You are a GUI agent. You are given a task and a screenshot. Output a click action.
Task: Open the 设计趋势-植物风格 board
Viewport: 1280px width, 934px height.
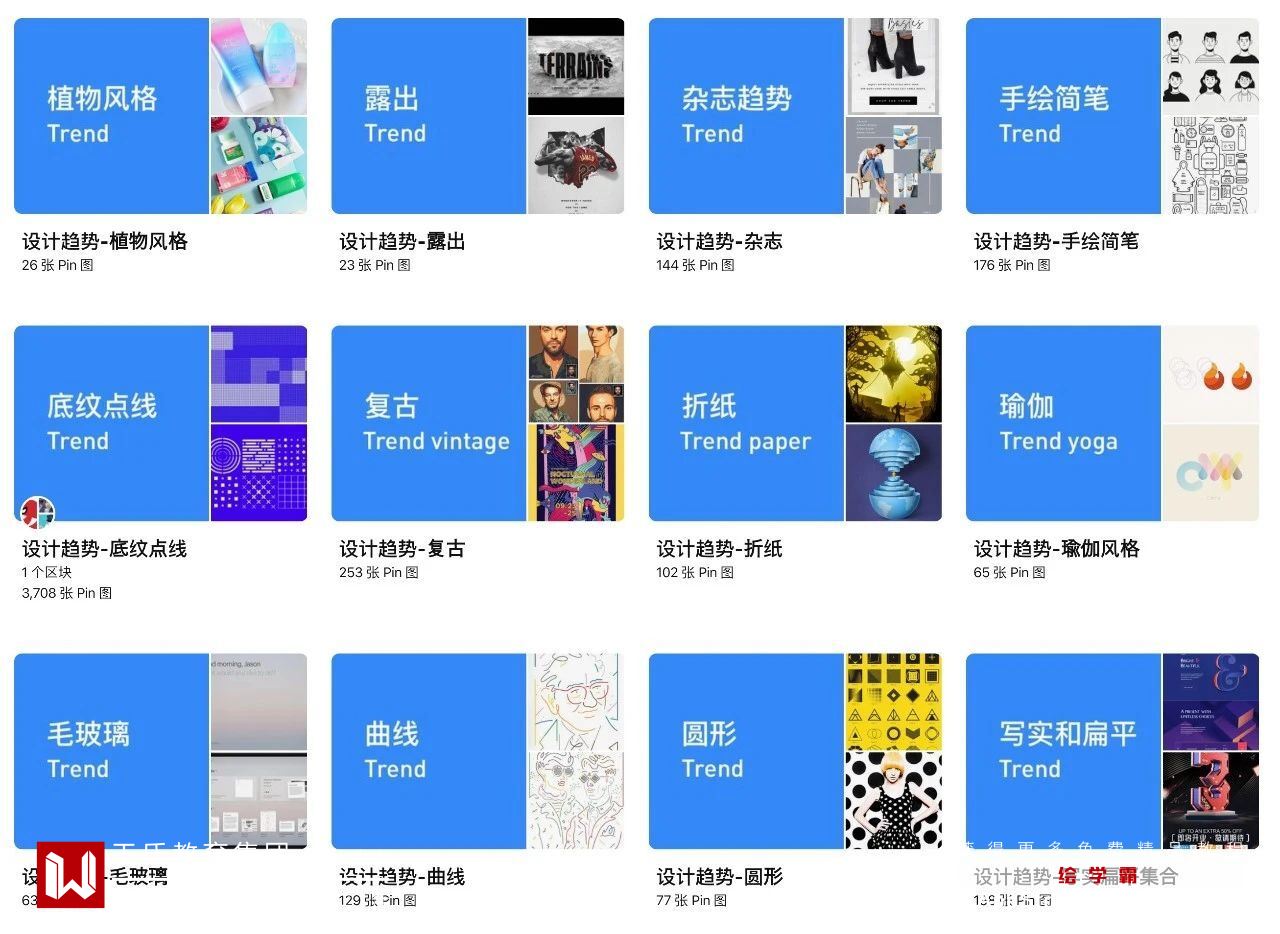coord(160,116)
